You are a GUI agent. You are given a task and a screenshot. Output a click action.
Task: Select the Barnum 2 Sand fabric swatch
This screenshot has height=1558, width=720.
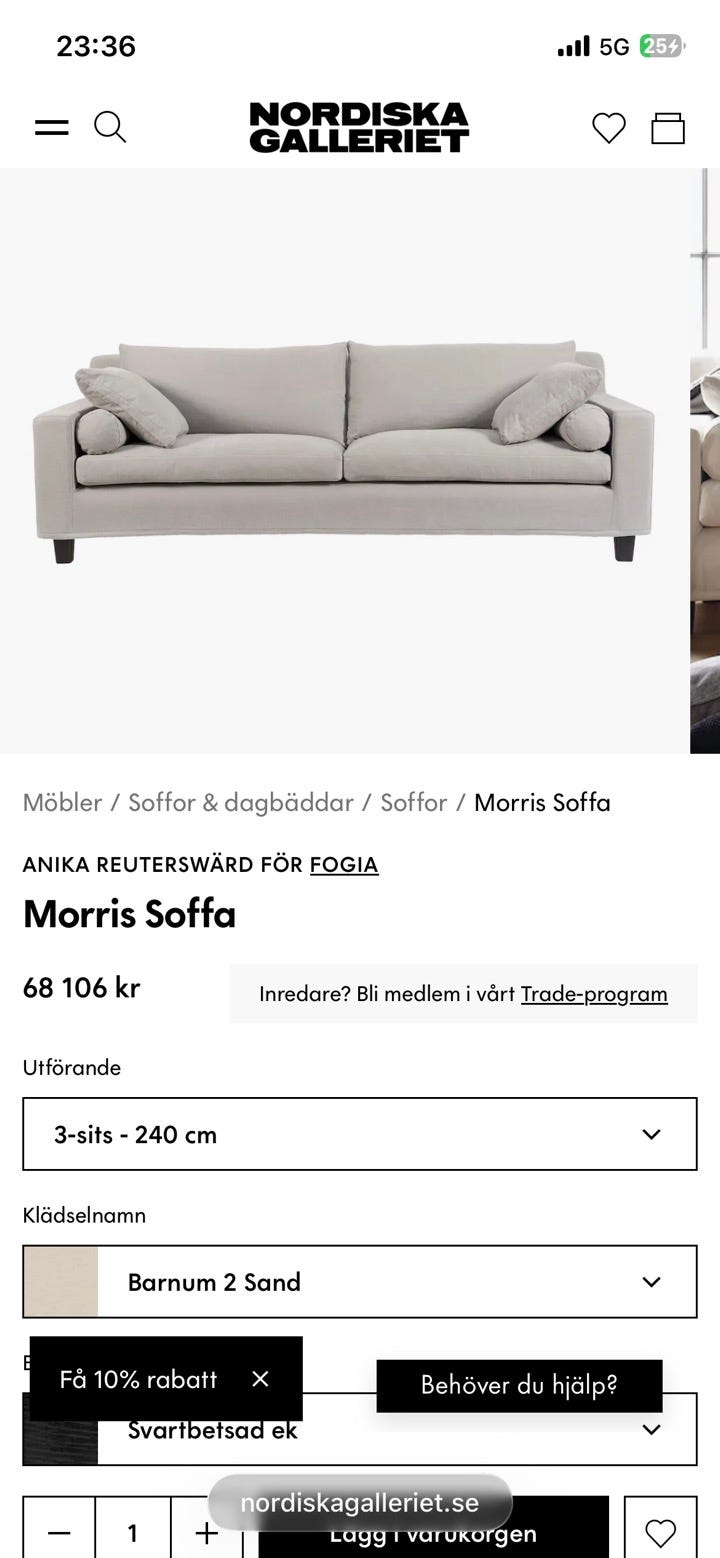point(59,1282)
